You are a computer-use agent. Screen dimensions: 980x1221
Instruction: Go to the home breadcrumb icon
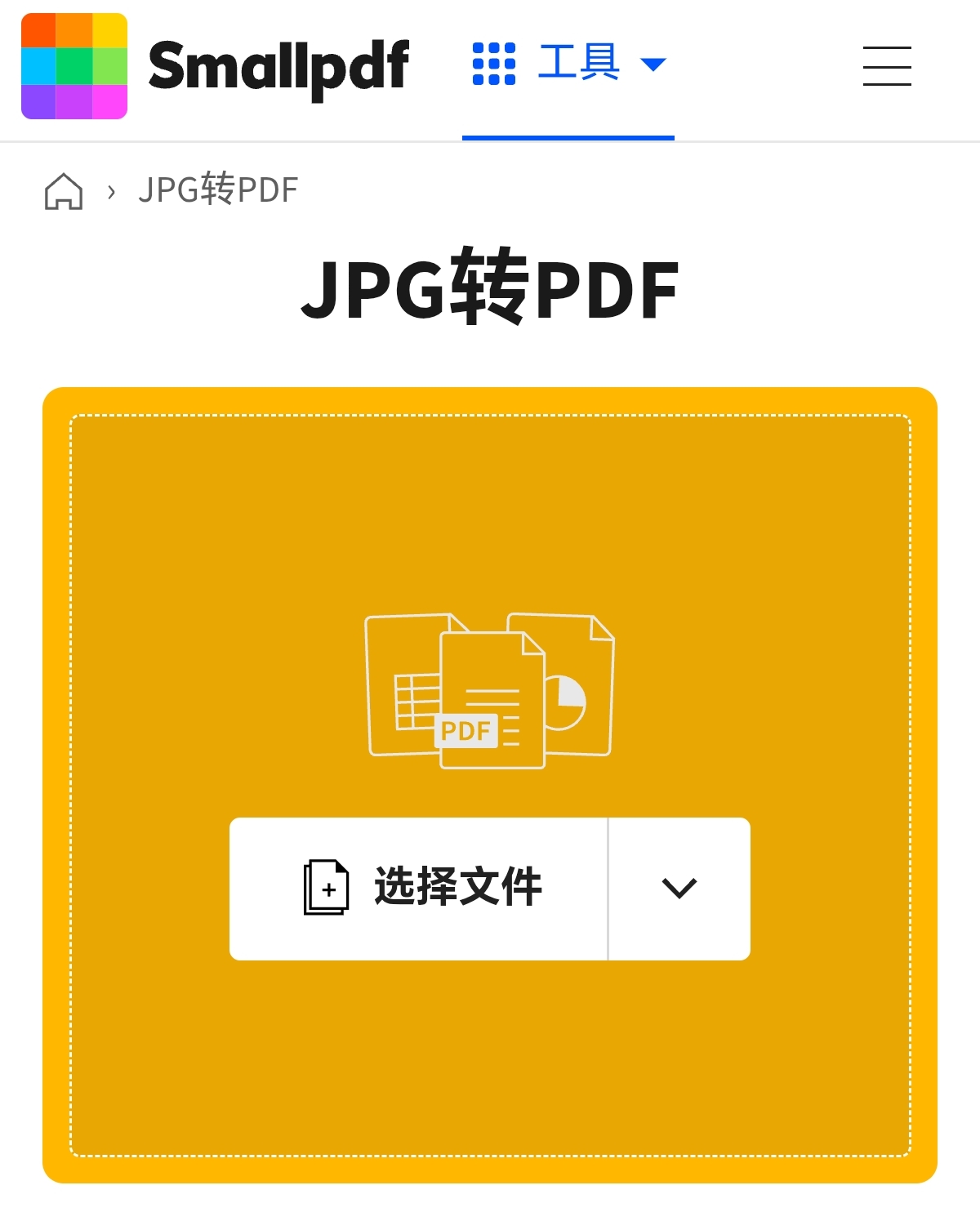coord(64,192)
